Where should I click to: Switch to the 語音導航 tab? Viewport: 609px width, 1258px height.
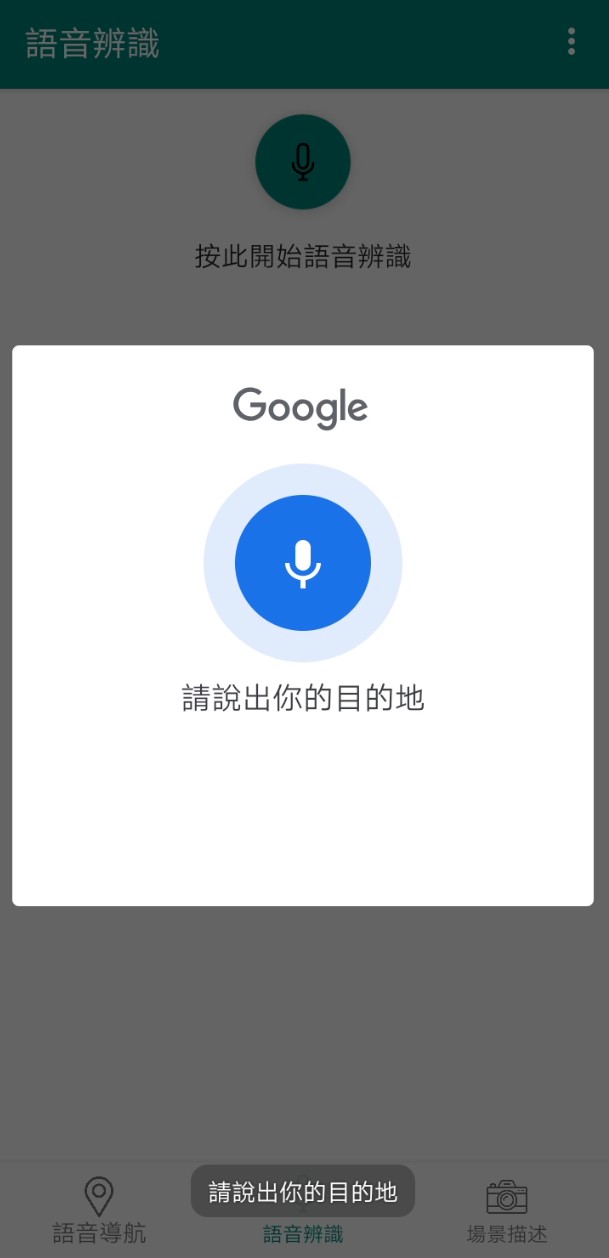(x=99, y=1209)
